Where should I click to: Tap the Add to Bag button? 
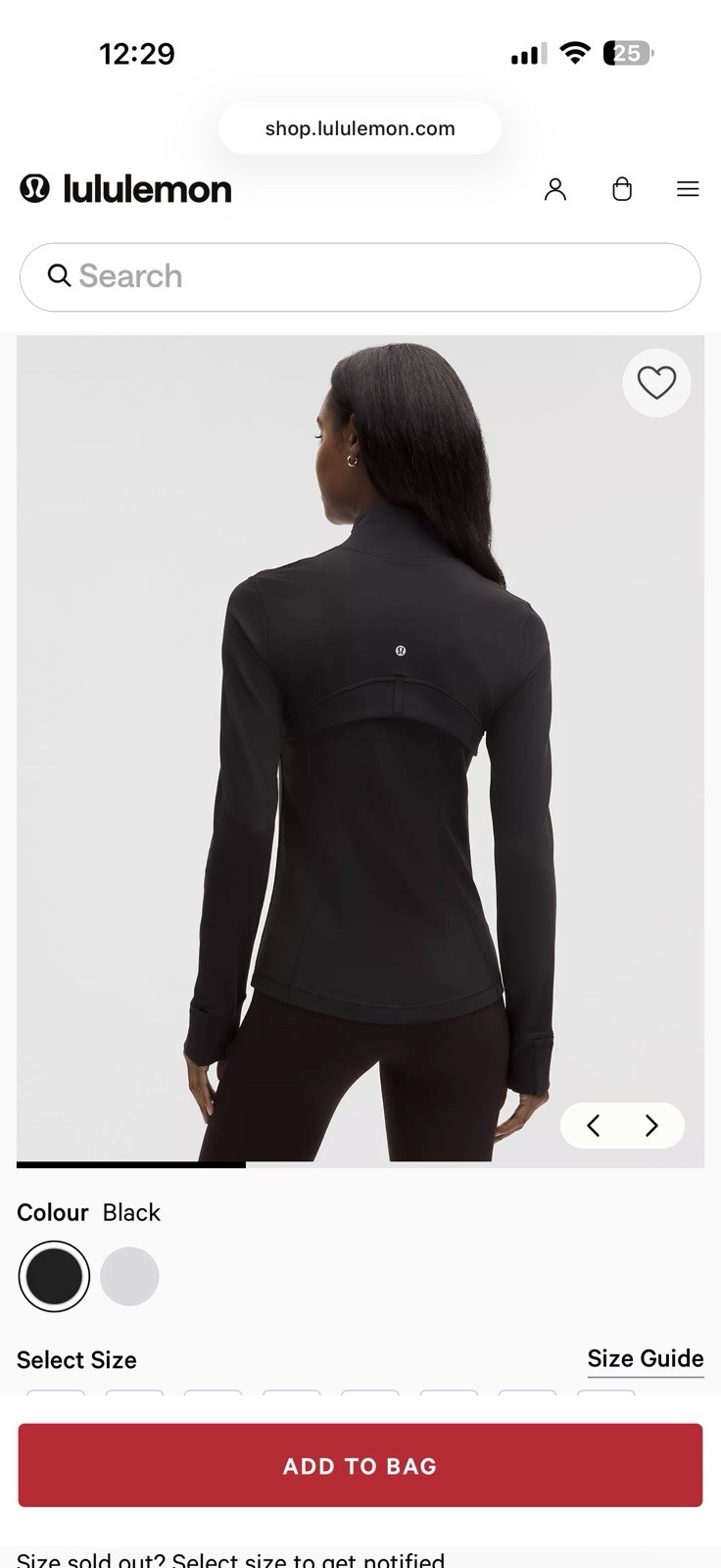360,1465
